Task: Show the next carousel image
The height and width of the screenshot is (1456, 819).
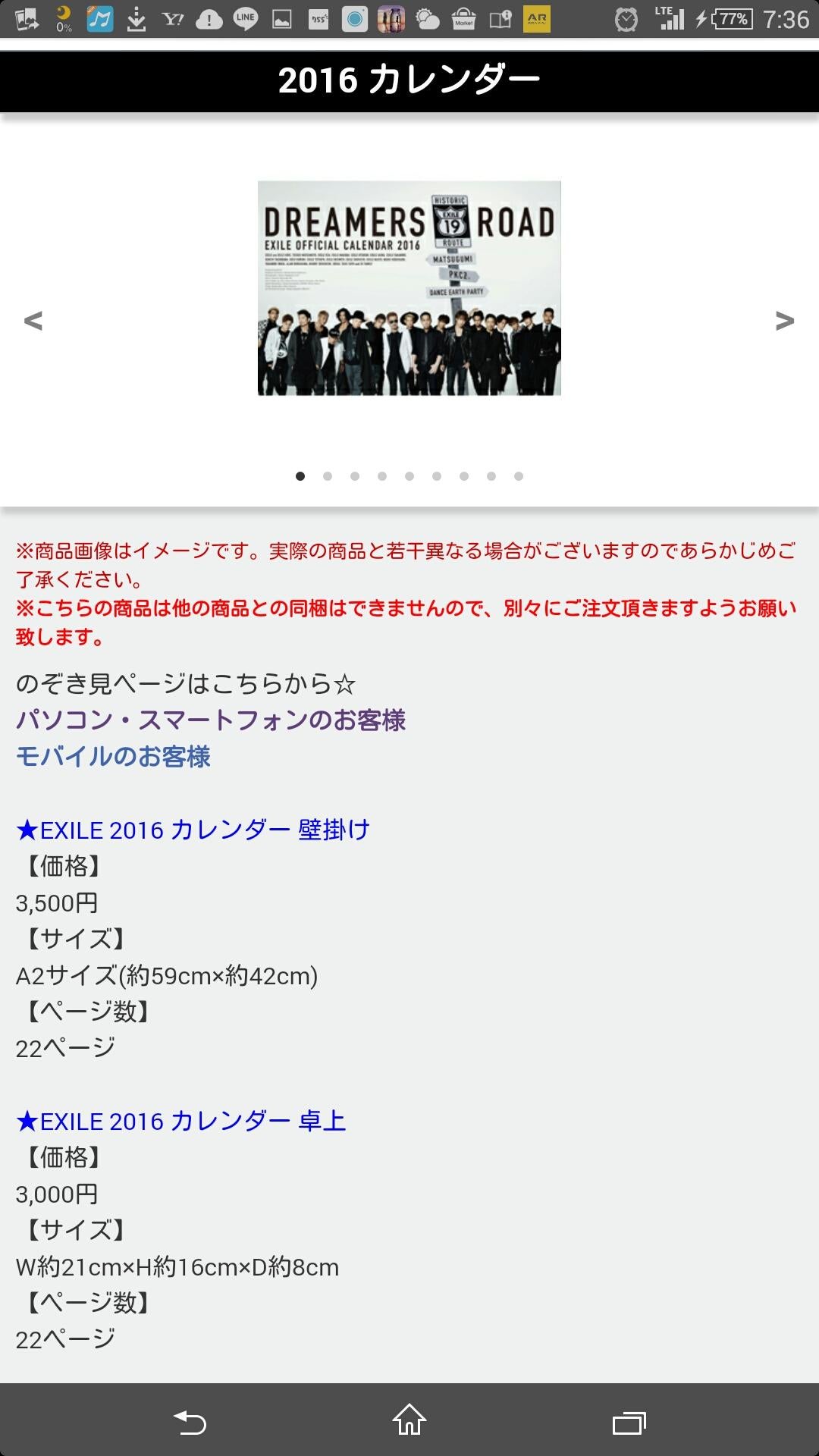Action: click(x=785, y=321)
